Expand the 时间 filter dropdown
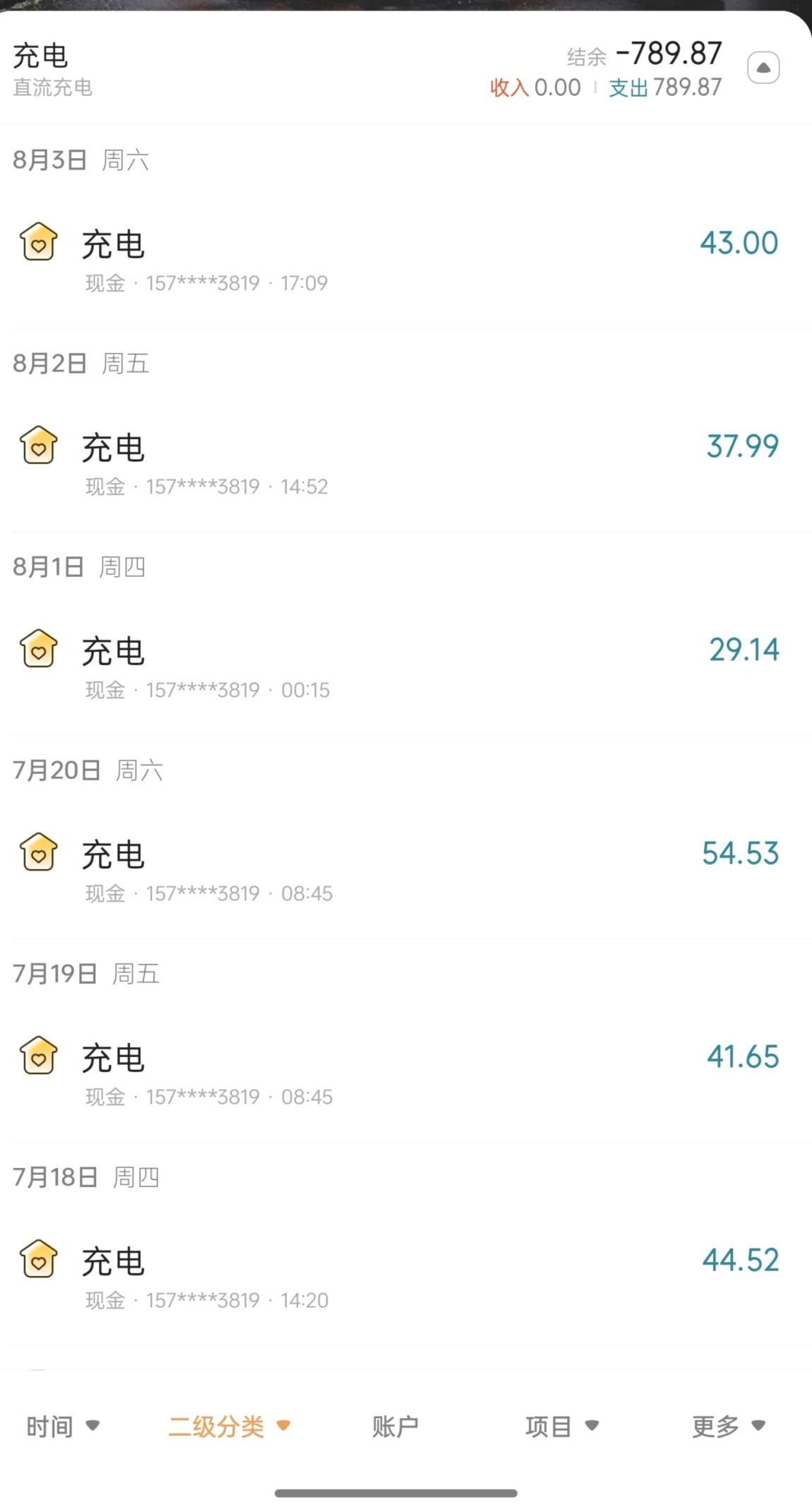812x1512 pixels. 63,1427
